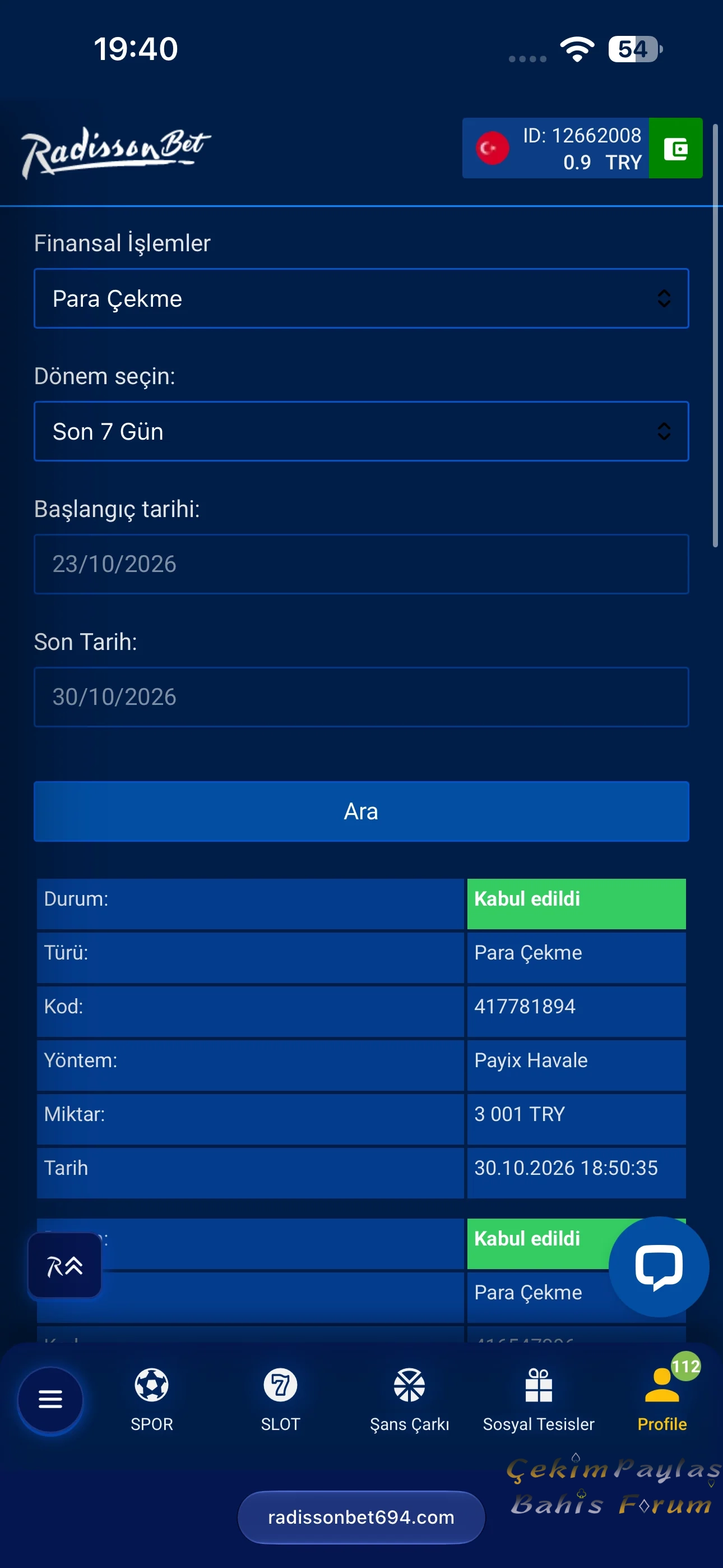Go to Sosyal Tesisler tab

(539, 1399)
